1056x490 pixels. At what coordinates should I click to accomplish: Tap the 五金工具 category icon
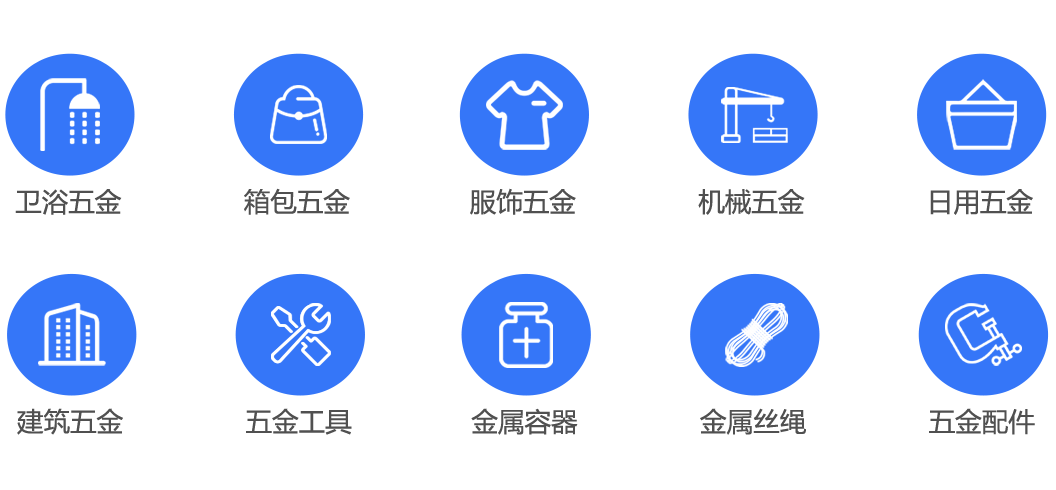coord(300,335)
